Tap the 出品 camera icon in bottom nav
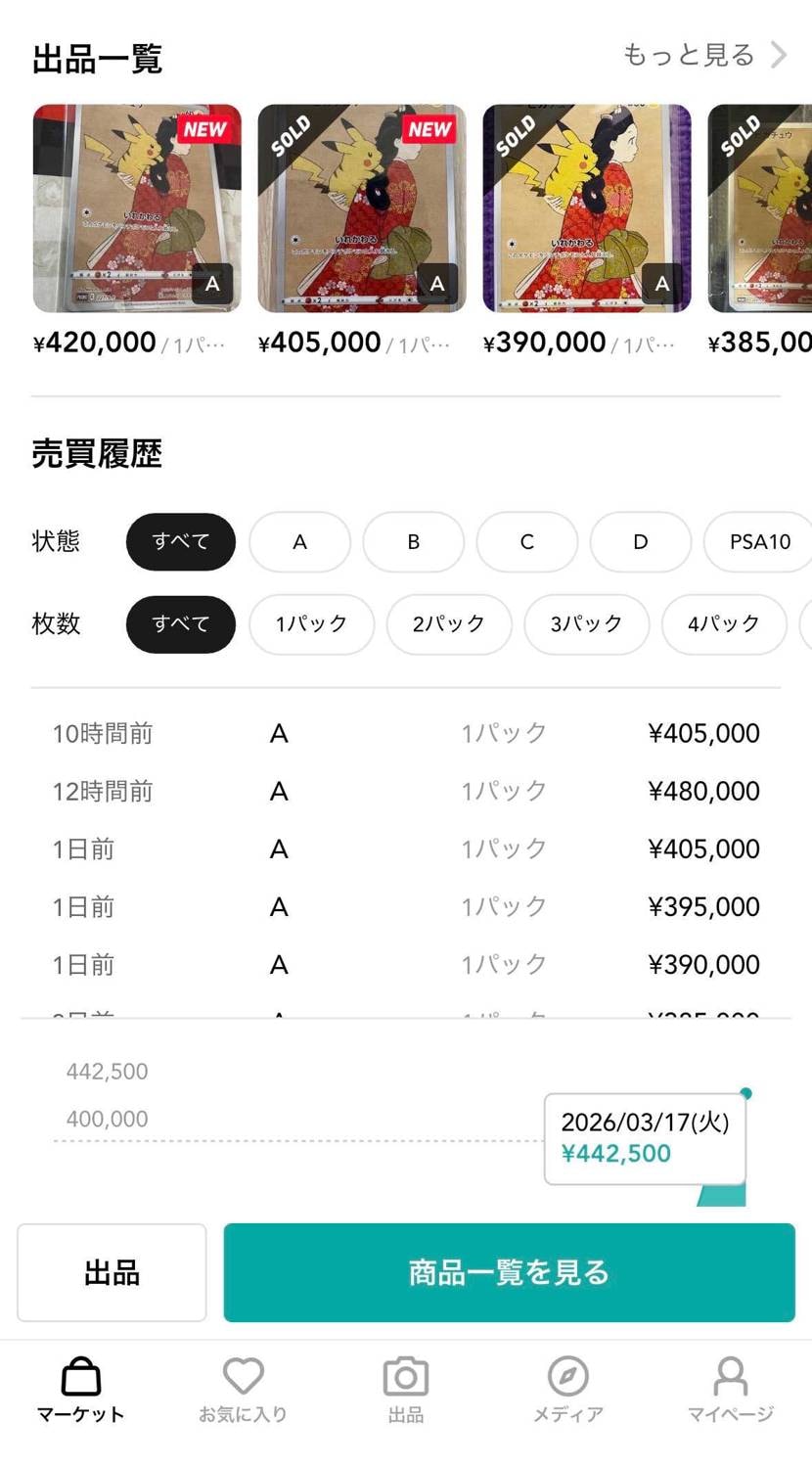The image size is (812, 1467). coord(406,1383)
